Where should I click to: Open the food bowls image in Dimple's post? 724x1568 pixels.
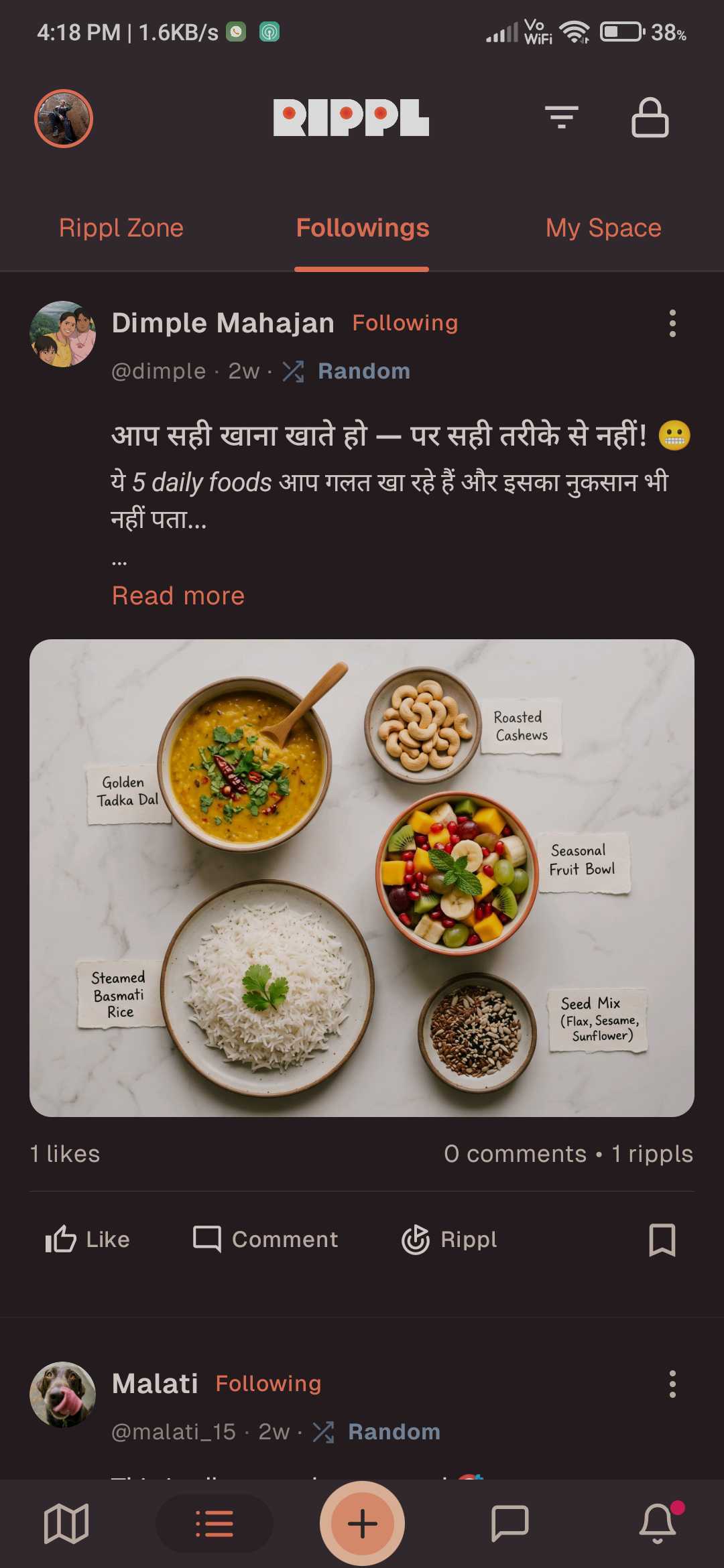coord(362,878)
